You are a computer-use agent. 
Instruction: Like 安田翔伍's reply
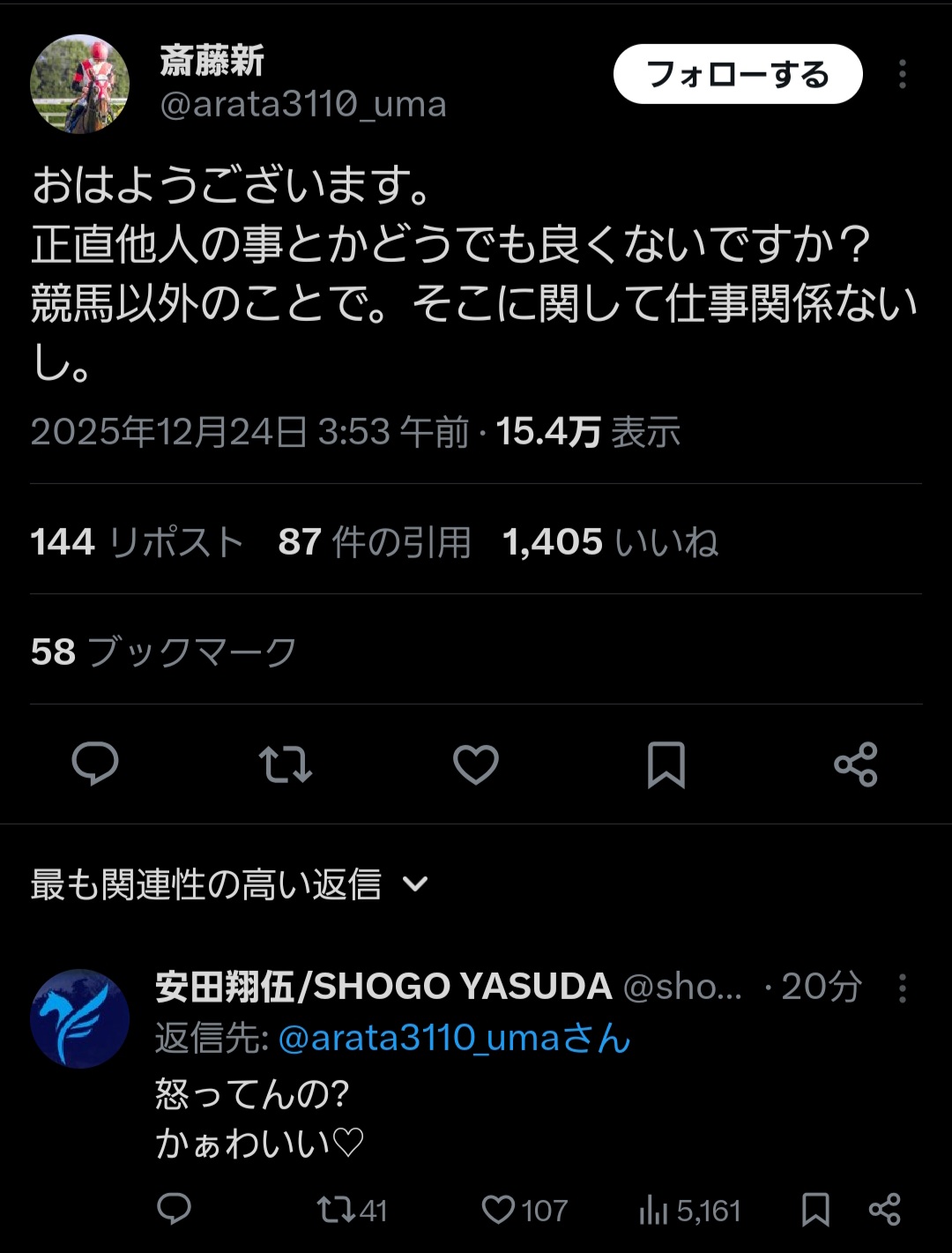click(524, 1210)
